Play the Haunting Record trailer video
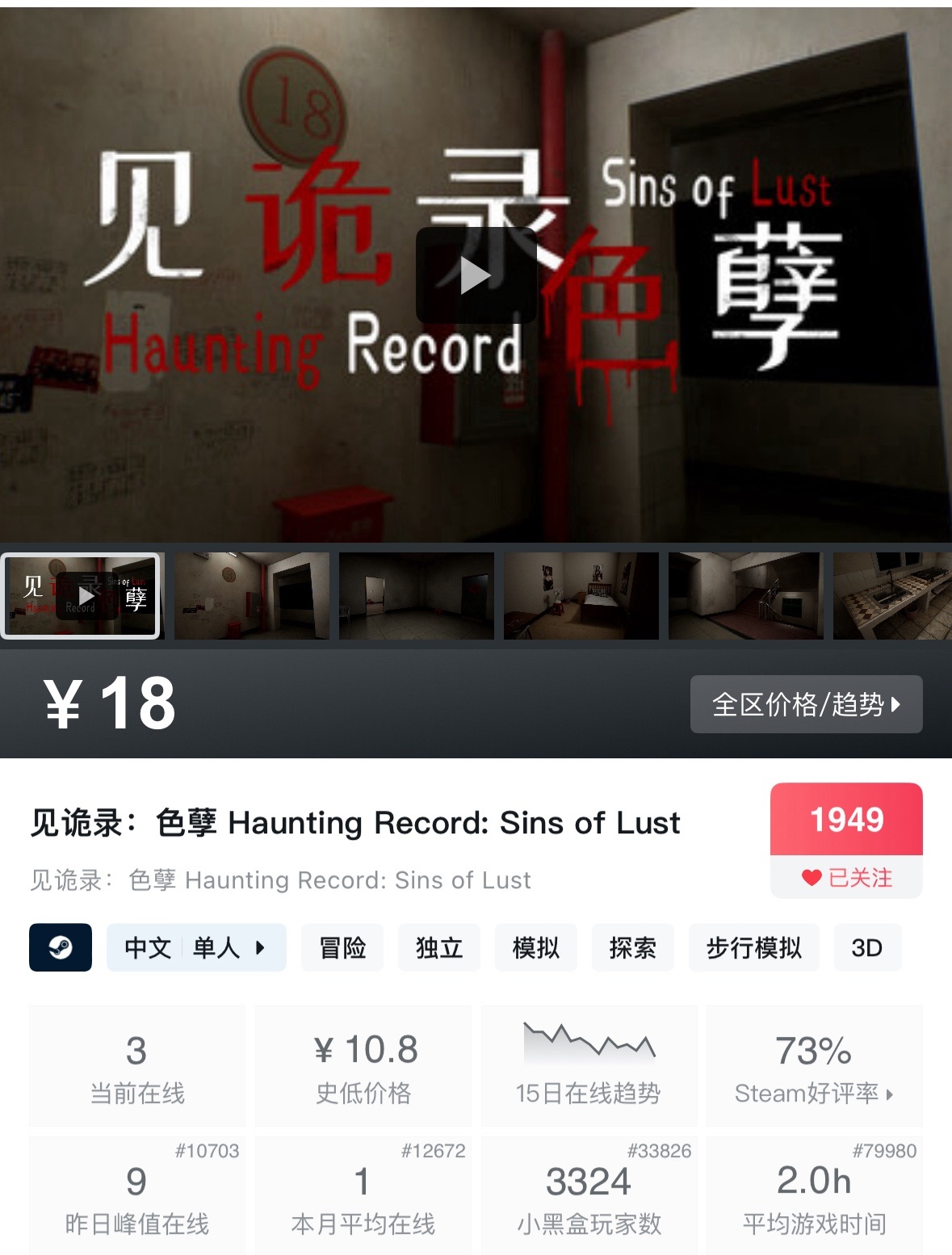 [476, 275]
